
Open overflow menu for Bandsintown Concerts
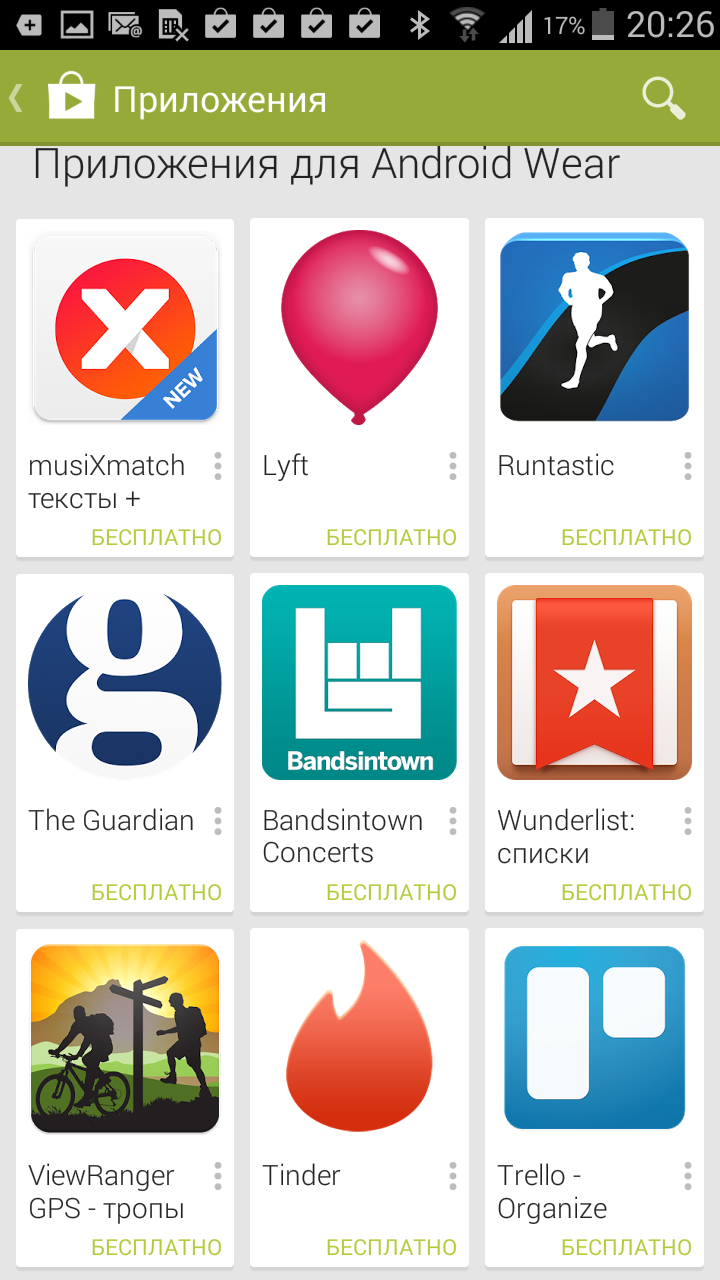click(x=452, y=821)
